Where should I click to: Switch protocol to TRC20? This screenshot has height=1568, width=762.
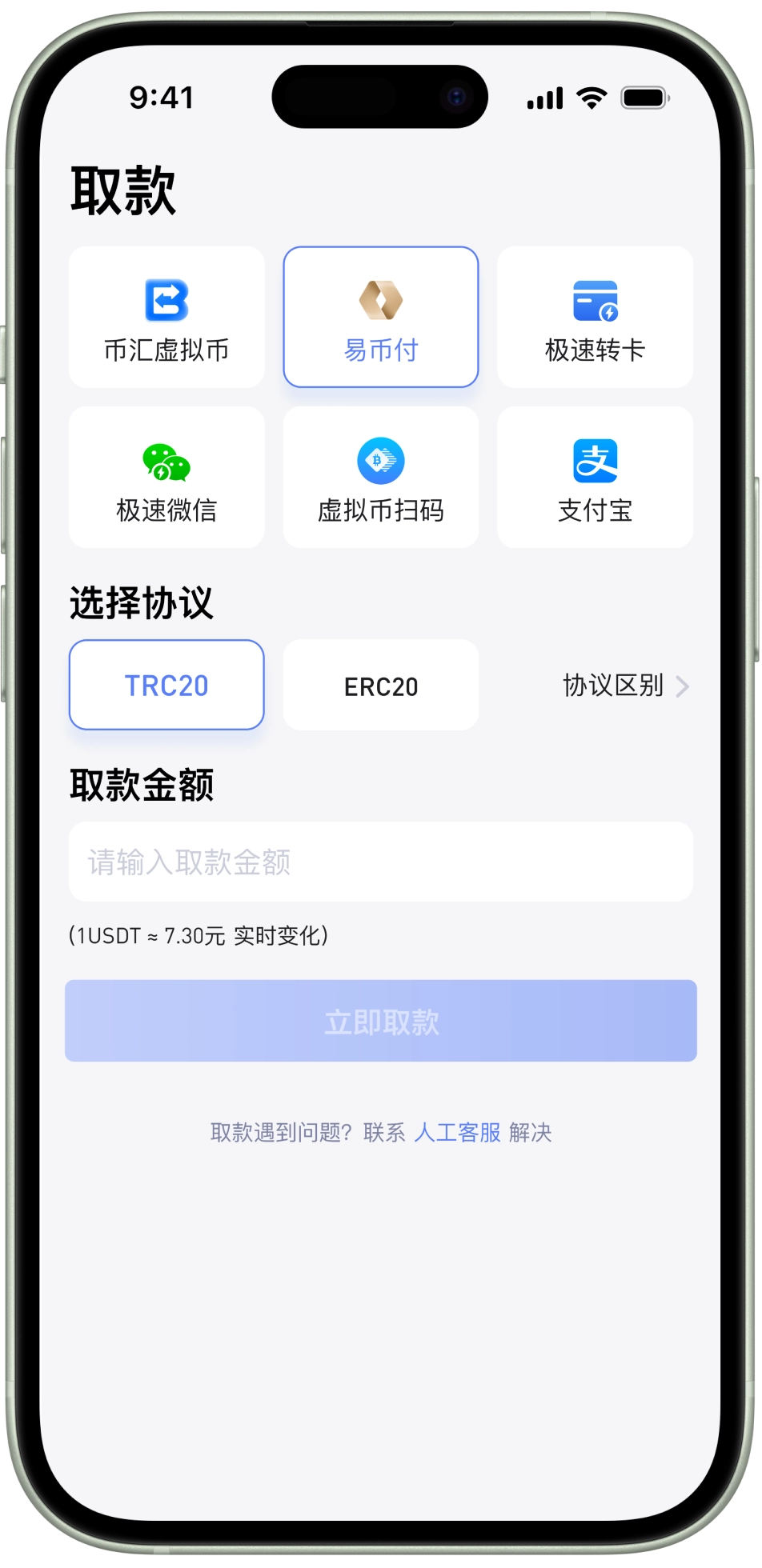point(166,685)
